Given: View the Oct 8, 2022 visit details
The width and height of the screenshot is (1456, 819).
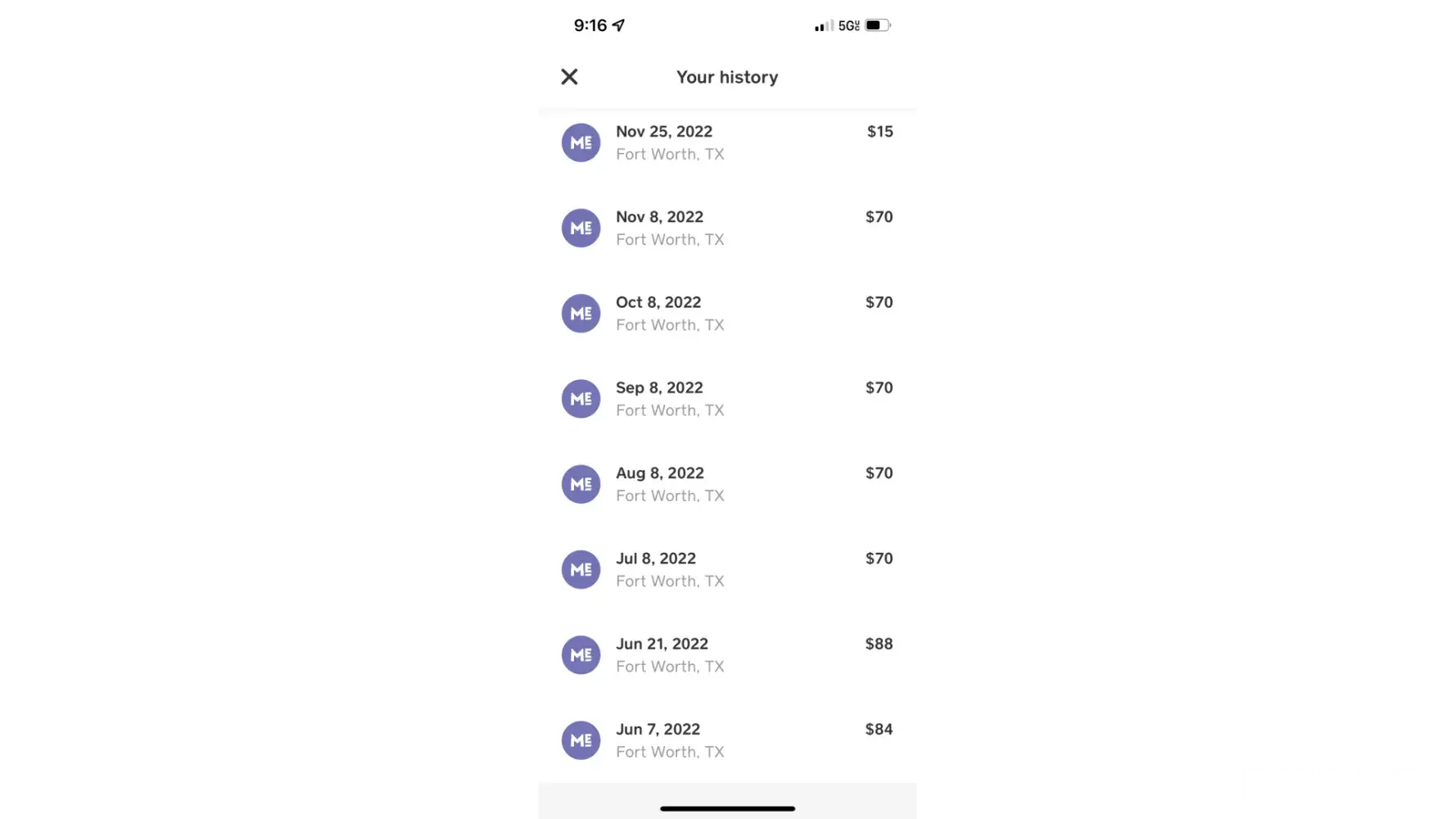Looking at the screenshot, I should [x=726, y=314].
